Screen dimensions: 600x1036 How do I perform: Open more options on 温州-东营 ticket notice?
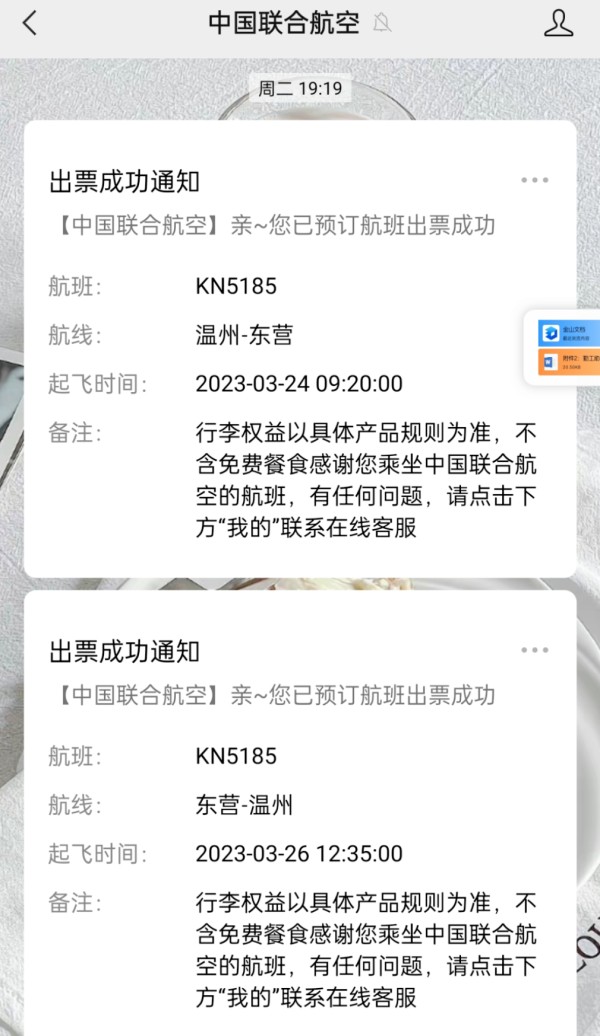coord(534,181)
